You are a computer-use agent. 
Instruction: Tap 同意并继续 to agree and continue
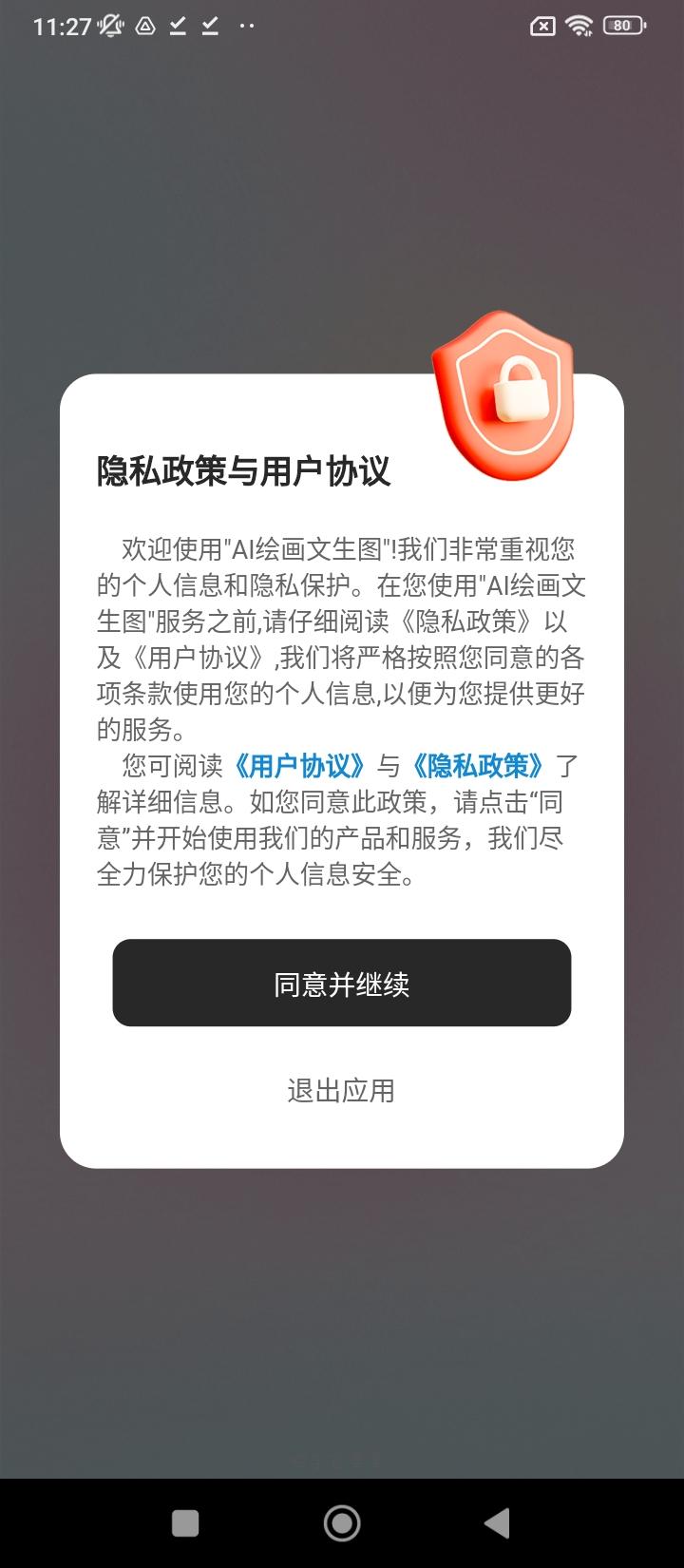[342, 984]
